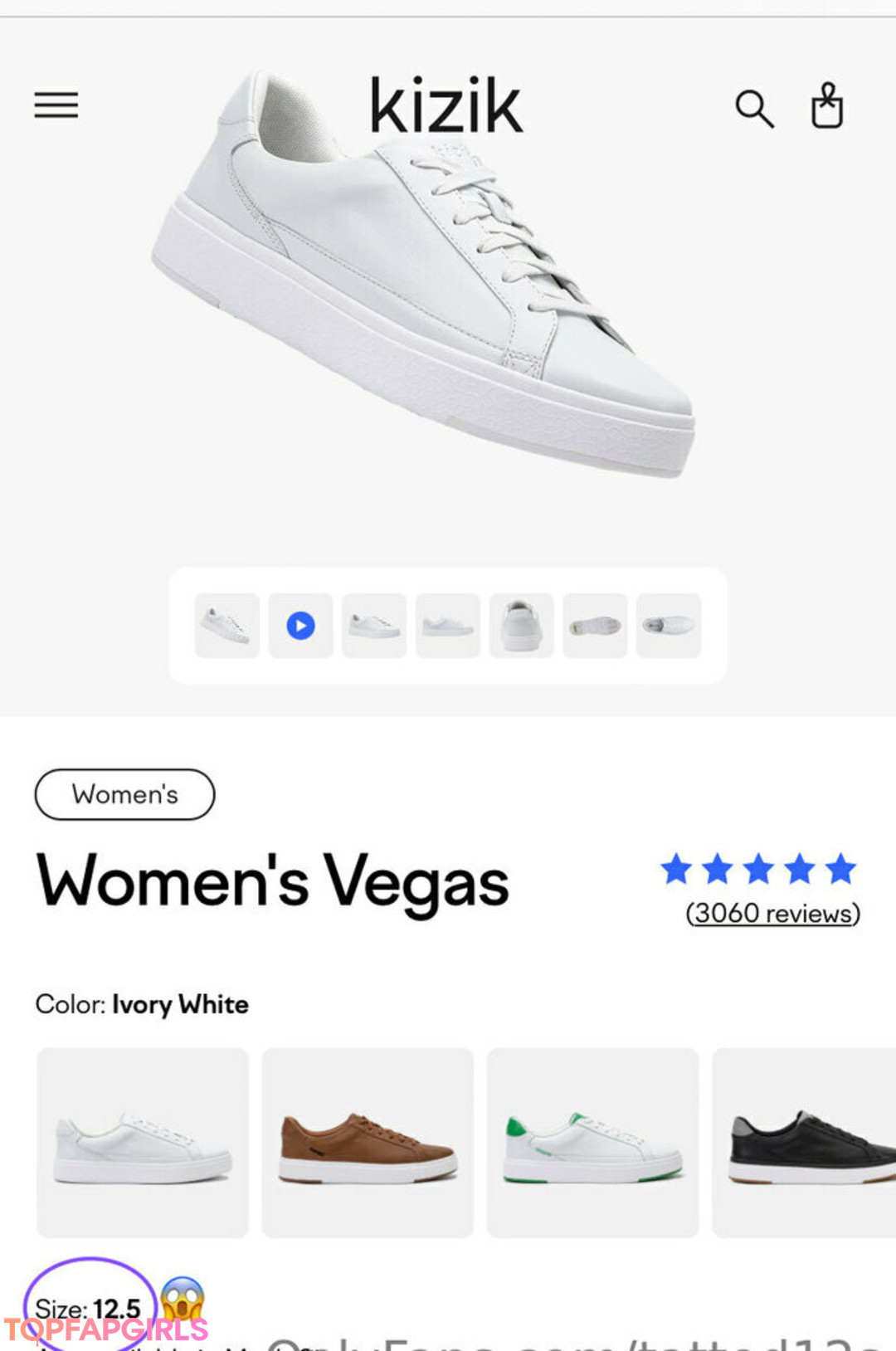Open the search magnifier
Screen dimensions: 896x1351
pos(754,109)
